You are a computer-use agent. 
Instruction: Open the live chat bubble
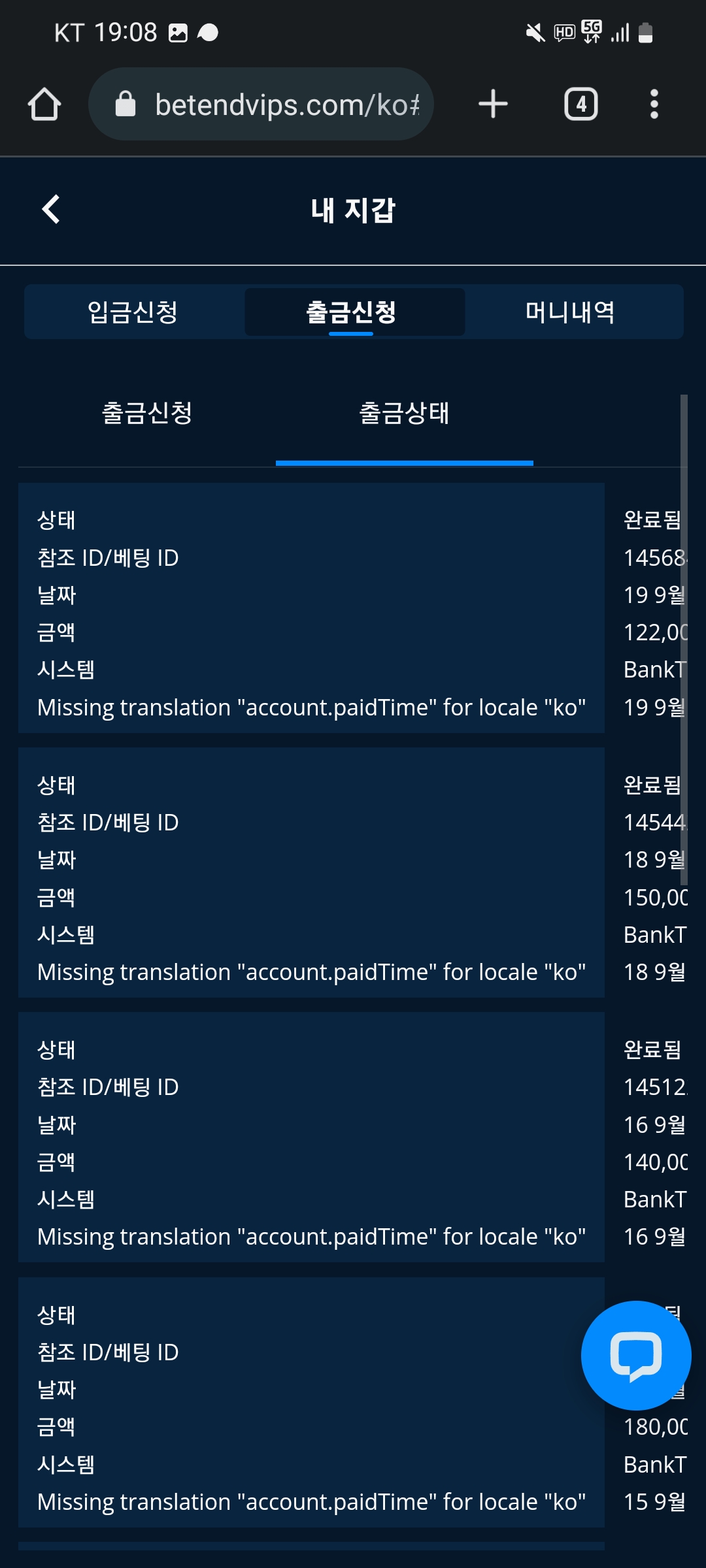635,1355
